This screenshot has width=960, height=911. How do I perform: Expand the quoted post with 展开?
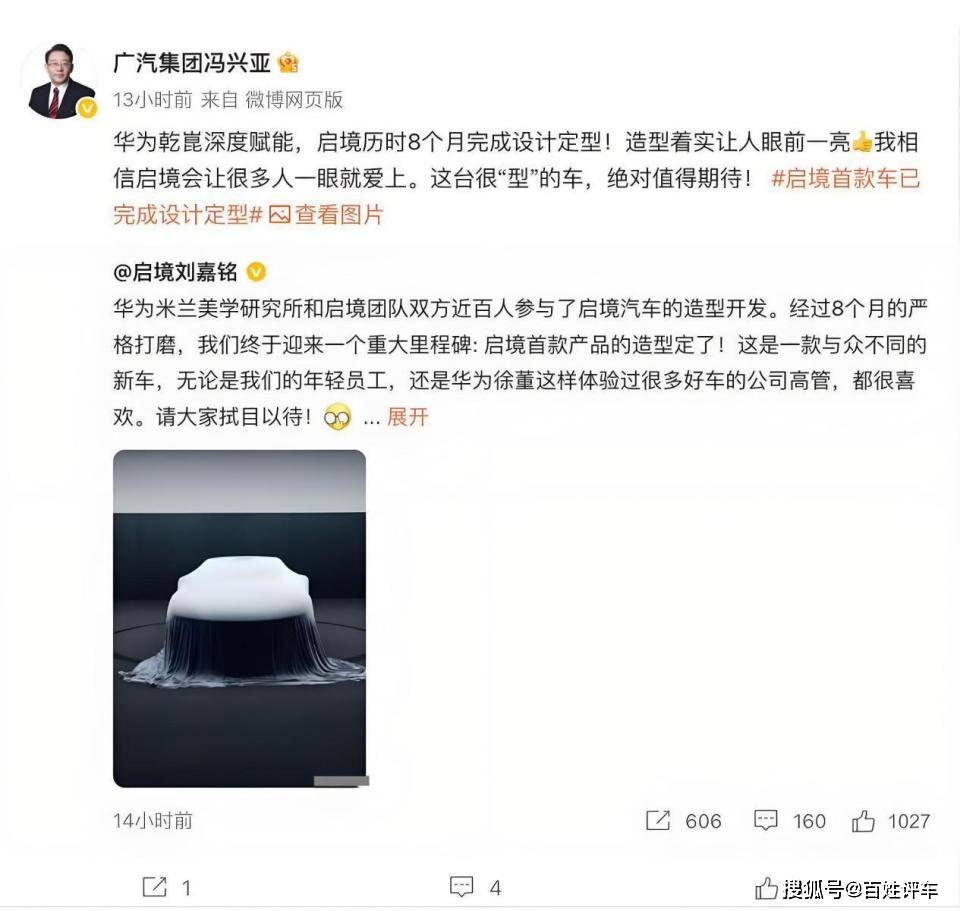(407, 417)
